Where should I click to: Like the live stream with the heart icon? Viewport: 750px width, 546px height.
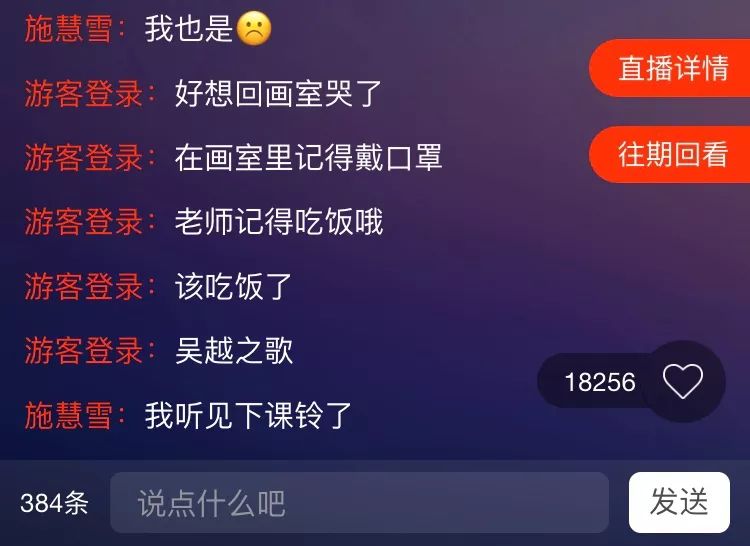[683, 381]
